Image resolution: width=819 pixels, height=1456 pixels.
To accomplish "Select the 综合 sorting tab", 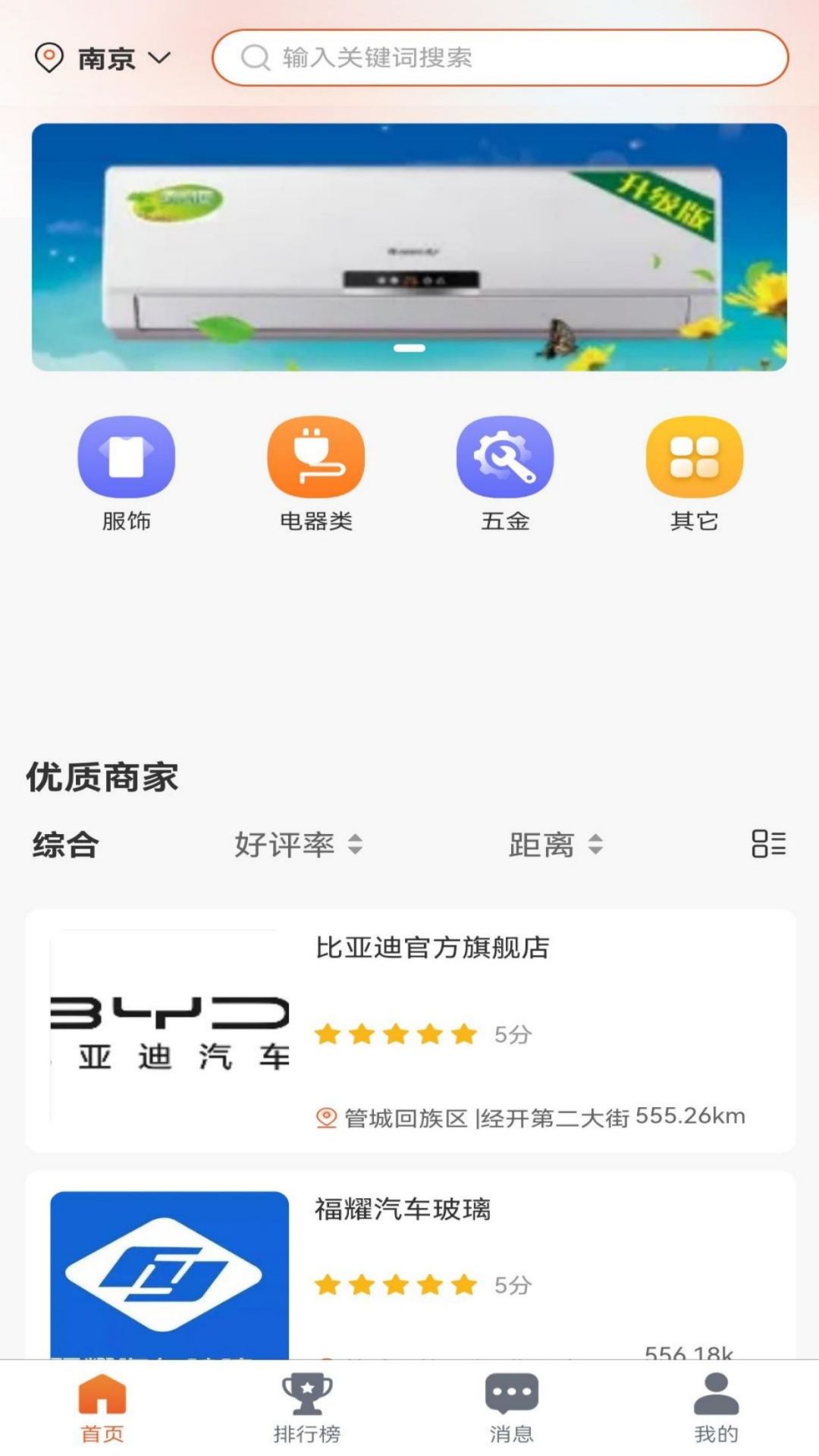I will pos(64,845).
